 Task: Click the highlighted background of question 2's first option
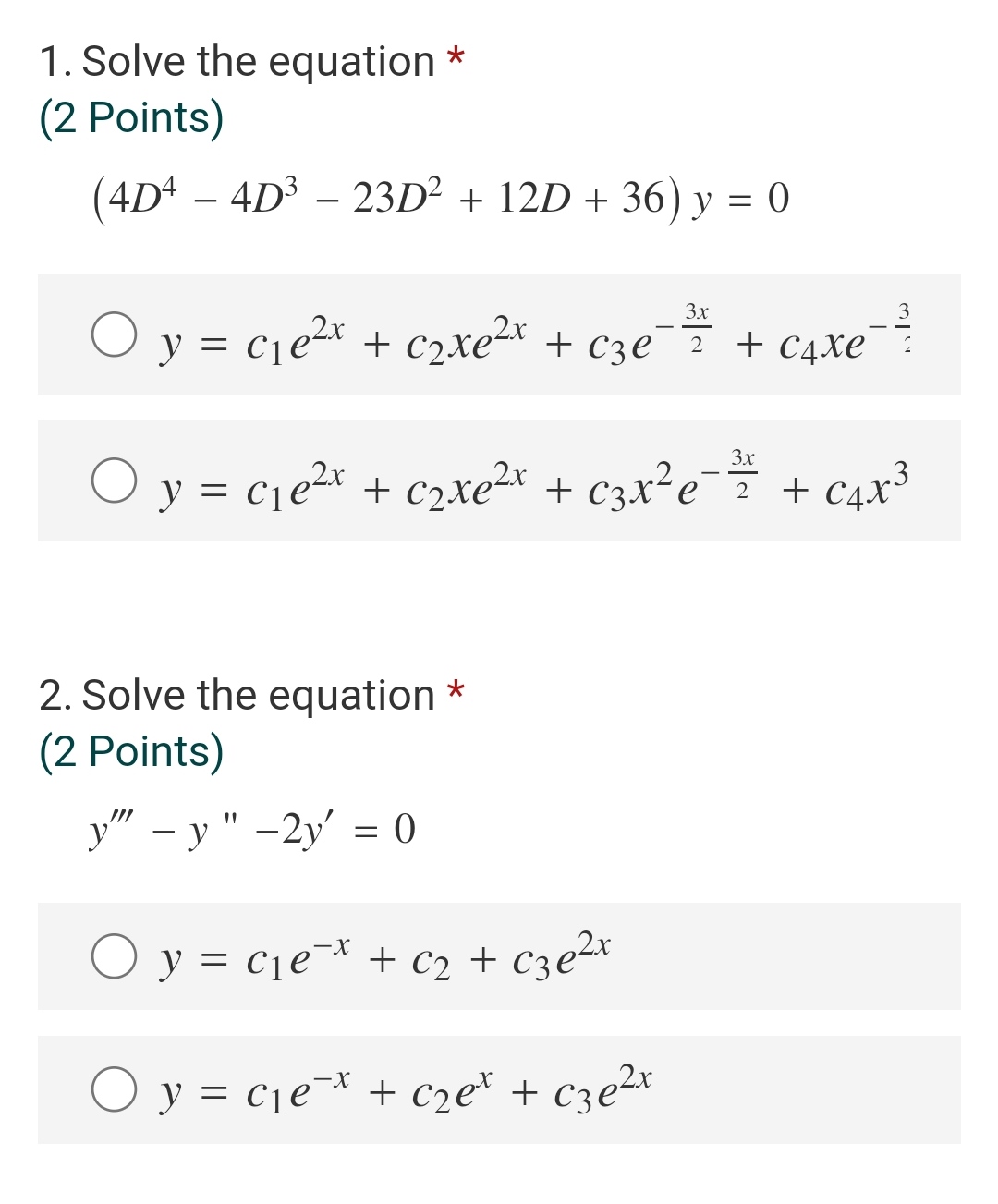pos(499,958)
